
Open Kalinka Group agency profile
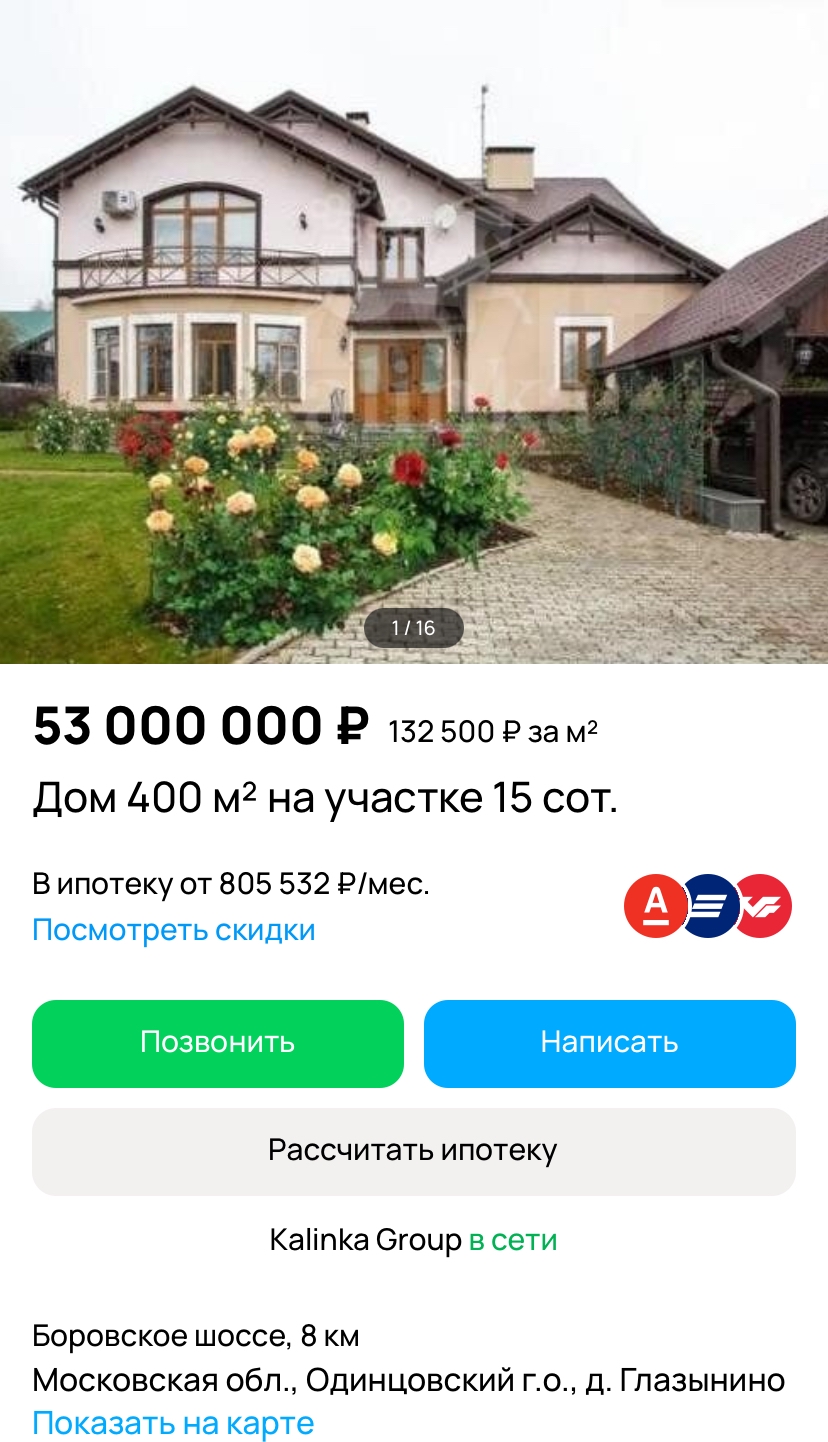point(366,1240)
